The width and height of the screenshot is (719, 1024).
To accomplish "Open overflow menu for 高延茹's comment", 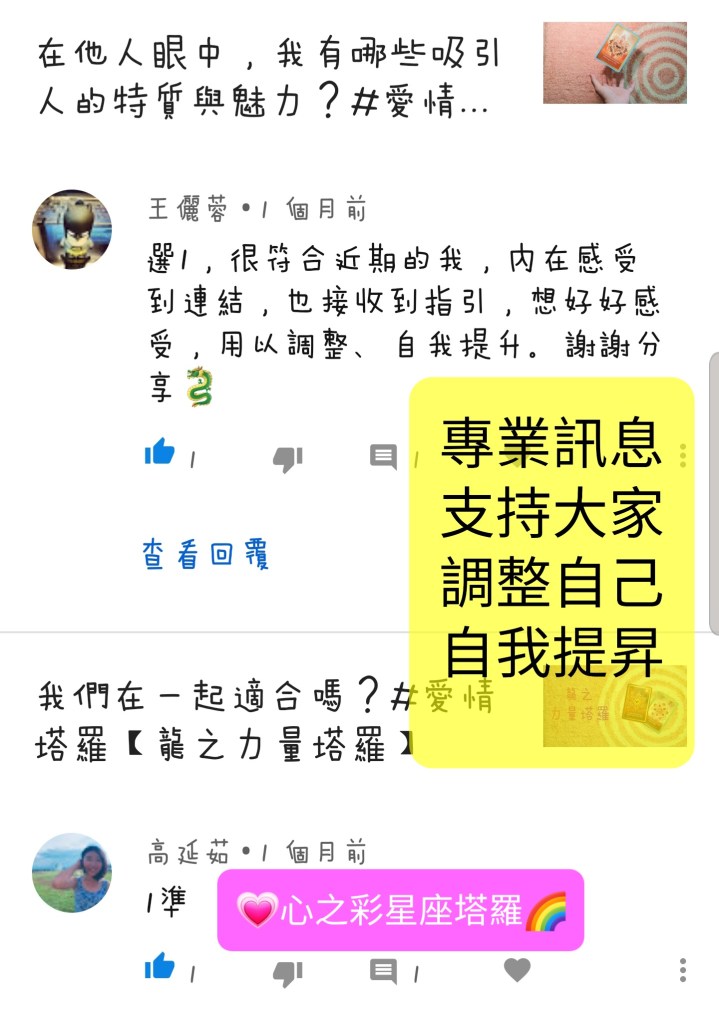I will [683, 969].
